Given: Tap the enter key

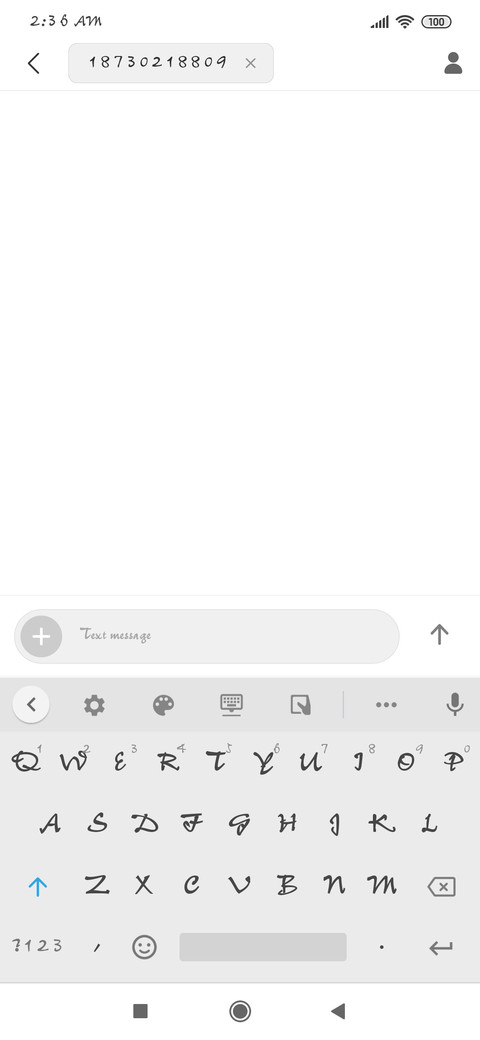Looking at the screenshot, I should click(x=441, y=948).
